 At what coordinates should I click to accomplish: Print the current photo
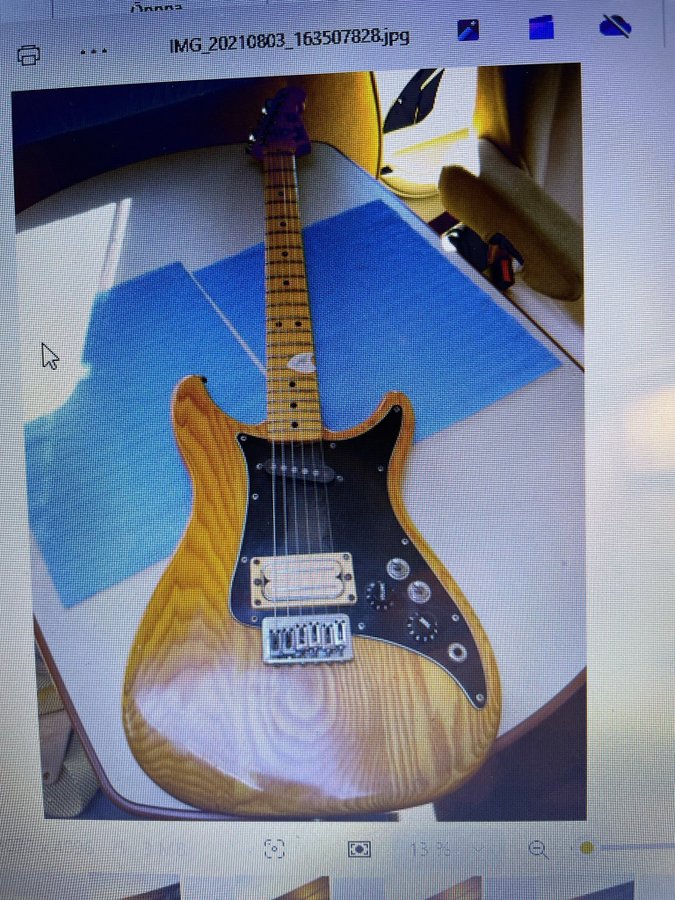[29, 54]
